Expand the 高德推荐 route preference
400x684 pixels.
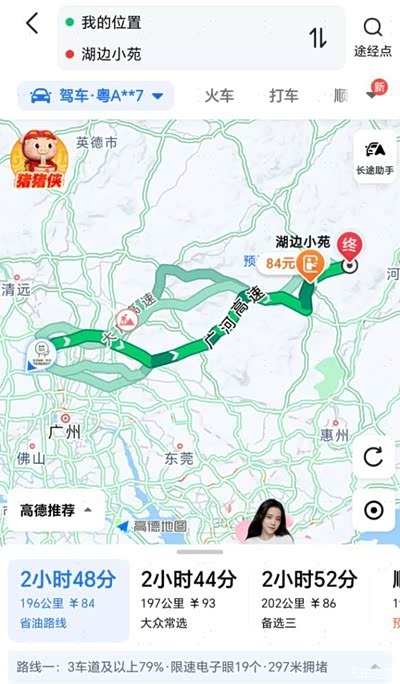[x=56, y=510]
